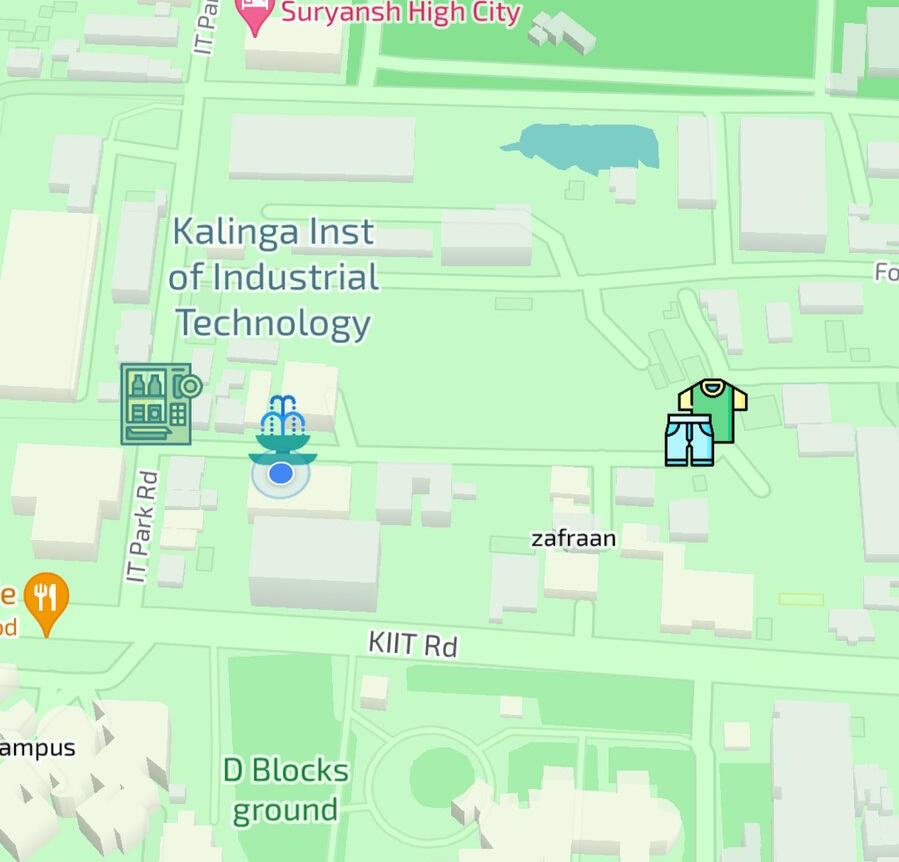Tap the blue current location dot

281,474
